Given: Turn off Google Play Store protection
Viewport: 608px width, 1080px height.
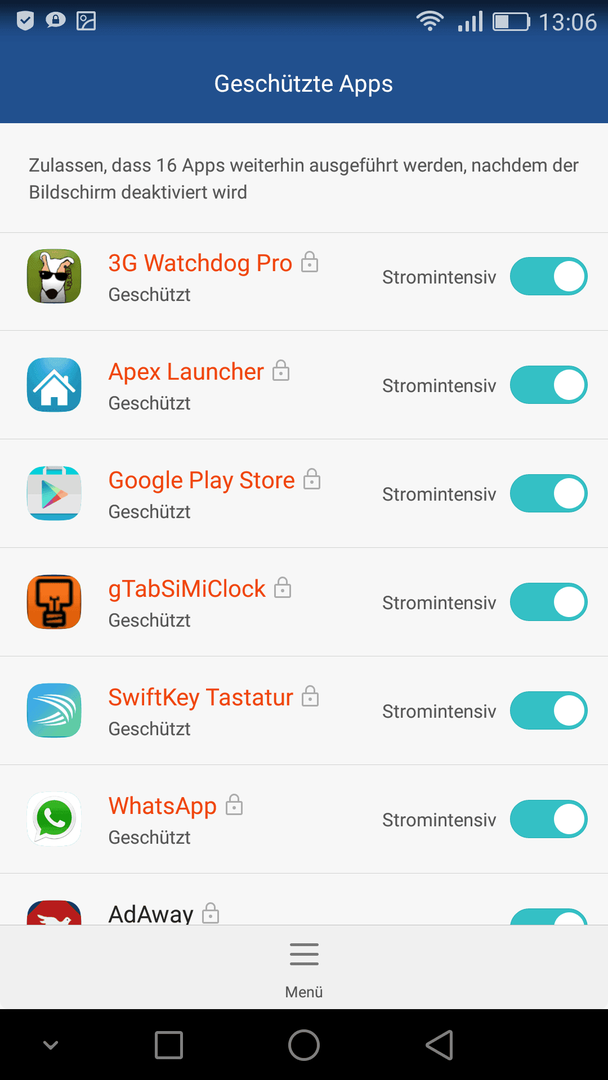Looking at the screenshot, I should pyautogui.click(x=548, y=494).
